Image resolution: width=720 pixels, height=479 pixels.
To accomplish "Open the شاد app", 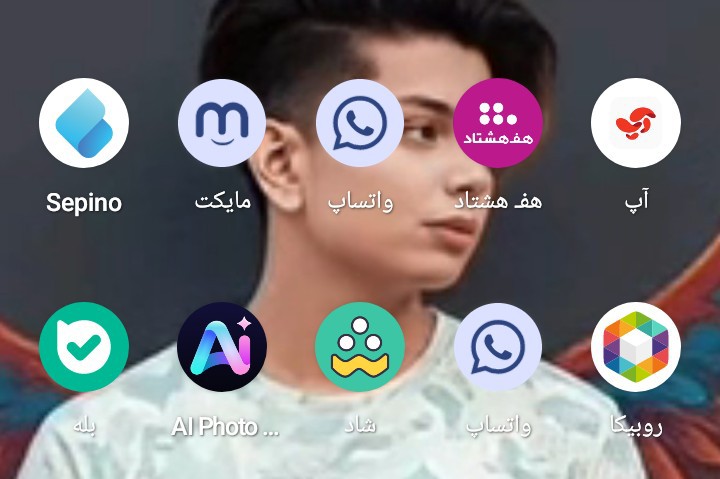I will (x=360, y=347).
